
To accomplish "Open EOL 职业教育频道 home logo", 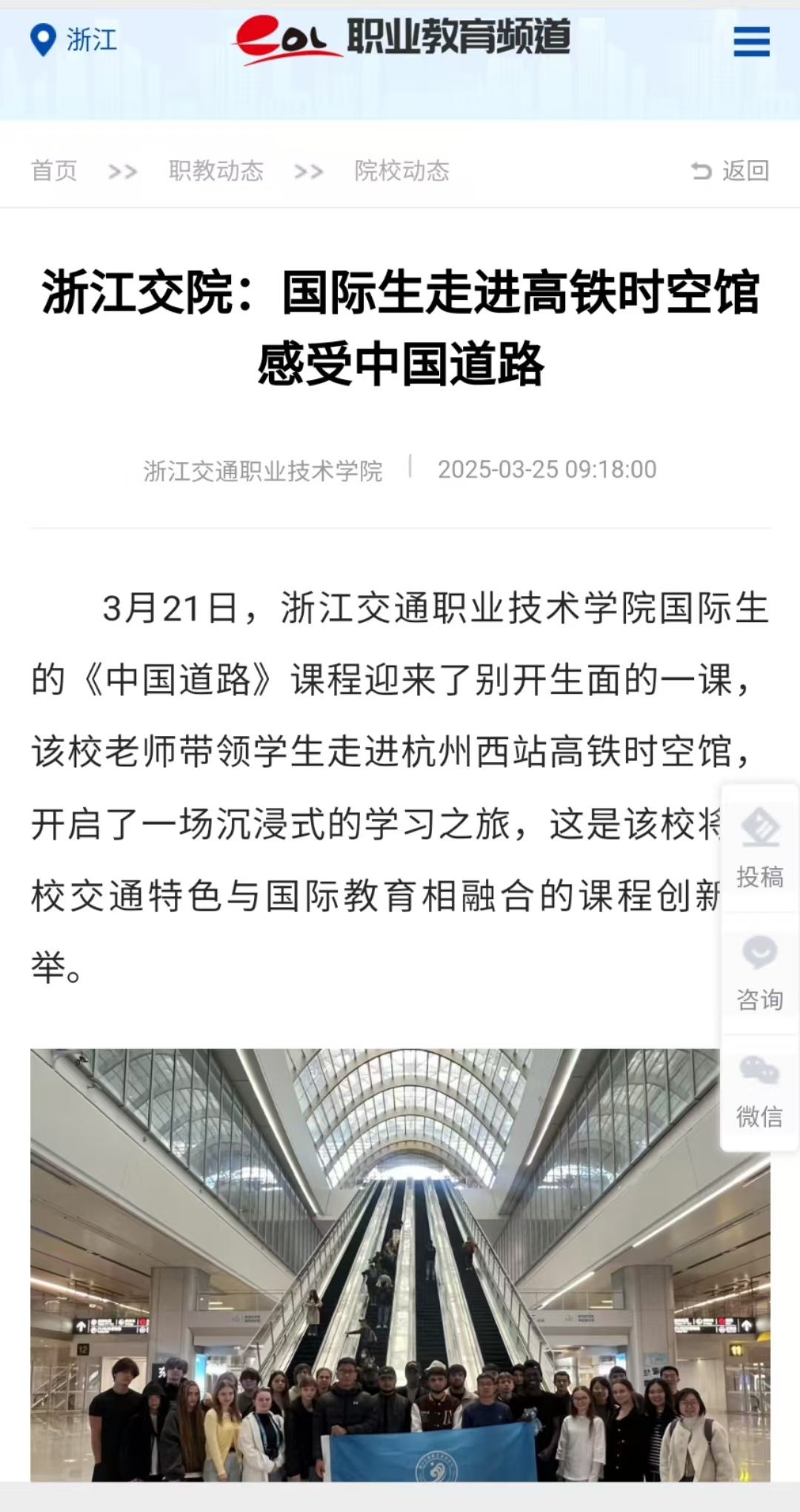I will pyautogui.click(x=404, y=39).
